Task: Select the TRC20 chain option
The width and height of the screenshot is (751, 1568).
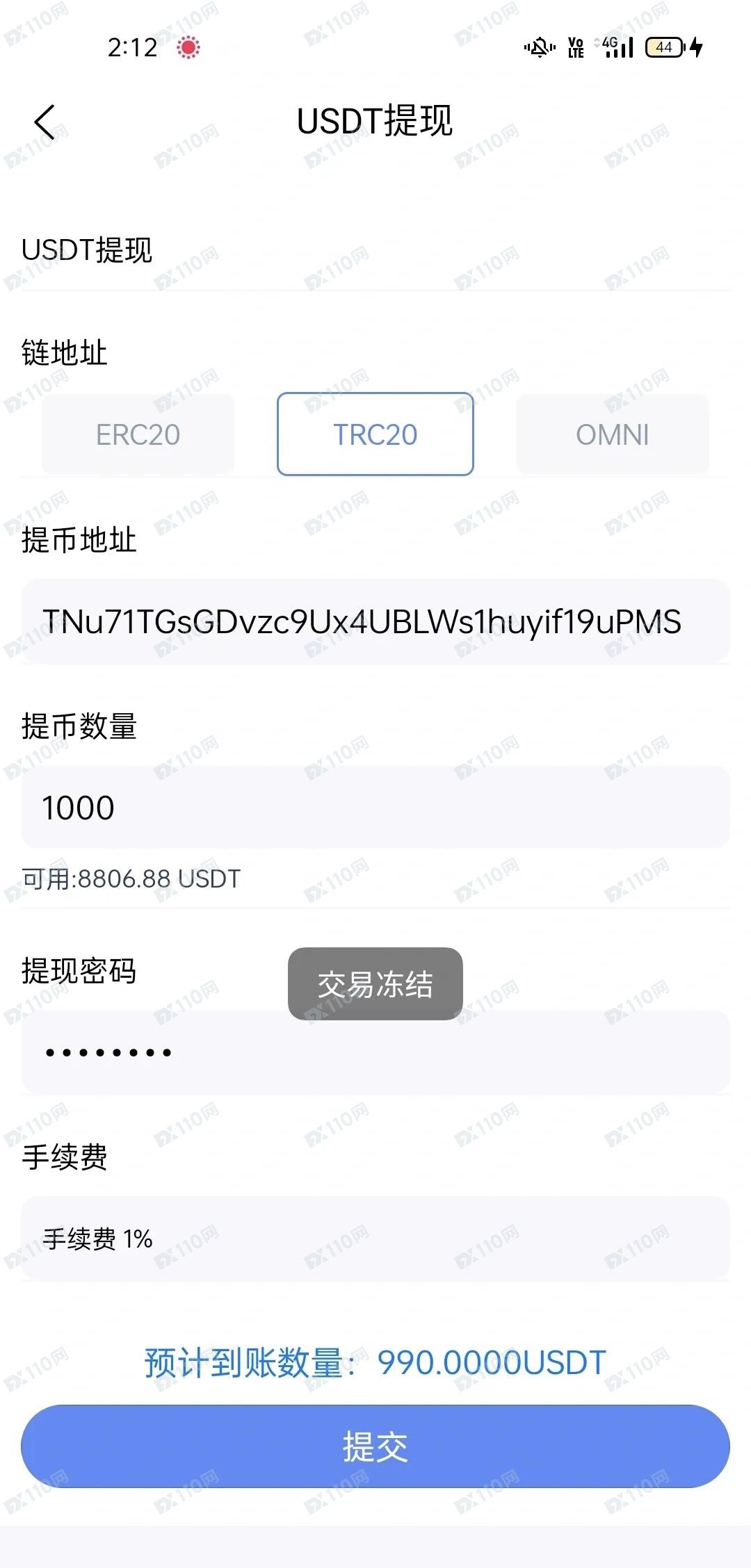Action: pos(375,434)
